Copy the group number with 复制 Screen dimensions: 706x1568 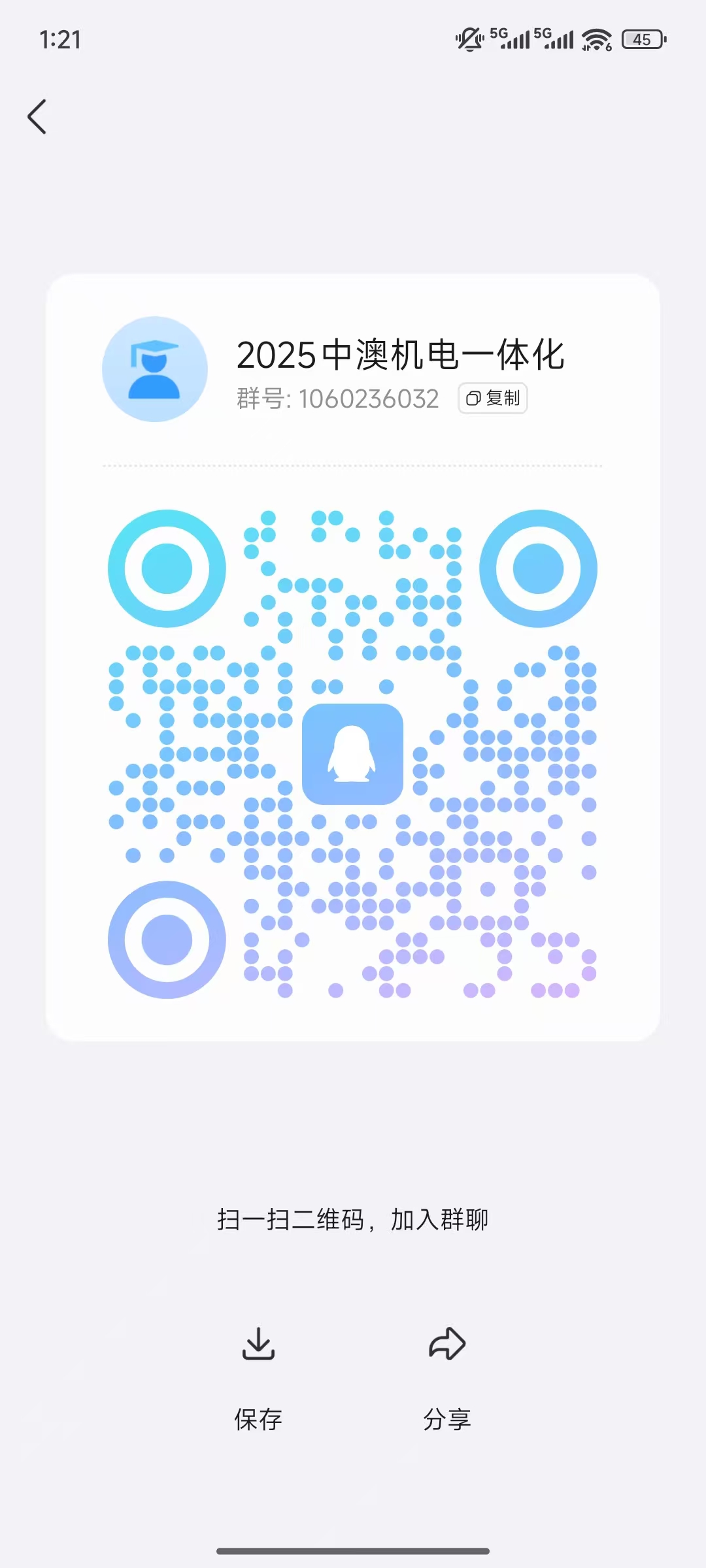pyautogui.click(x=493, y=398)
